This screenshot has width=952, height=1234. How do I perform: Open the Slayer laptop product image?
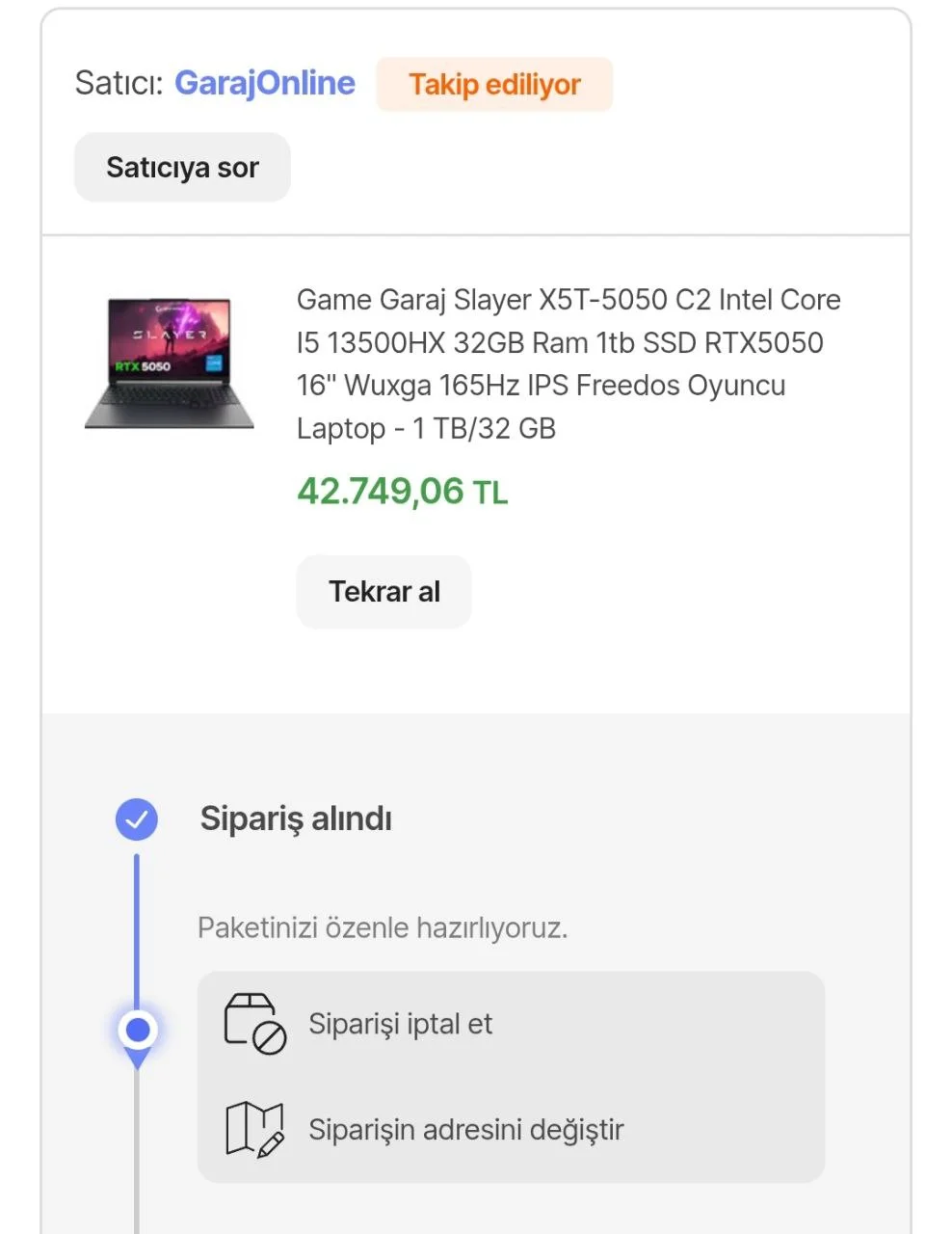tap(170, 363)
